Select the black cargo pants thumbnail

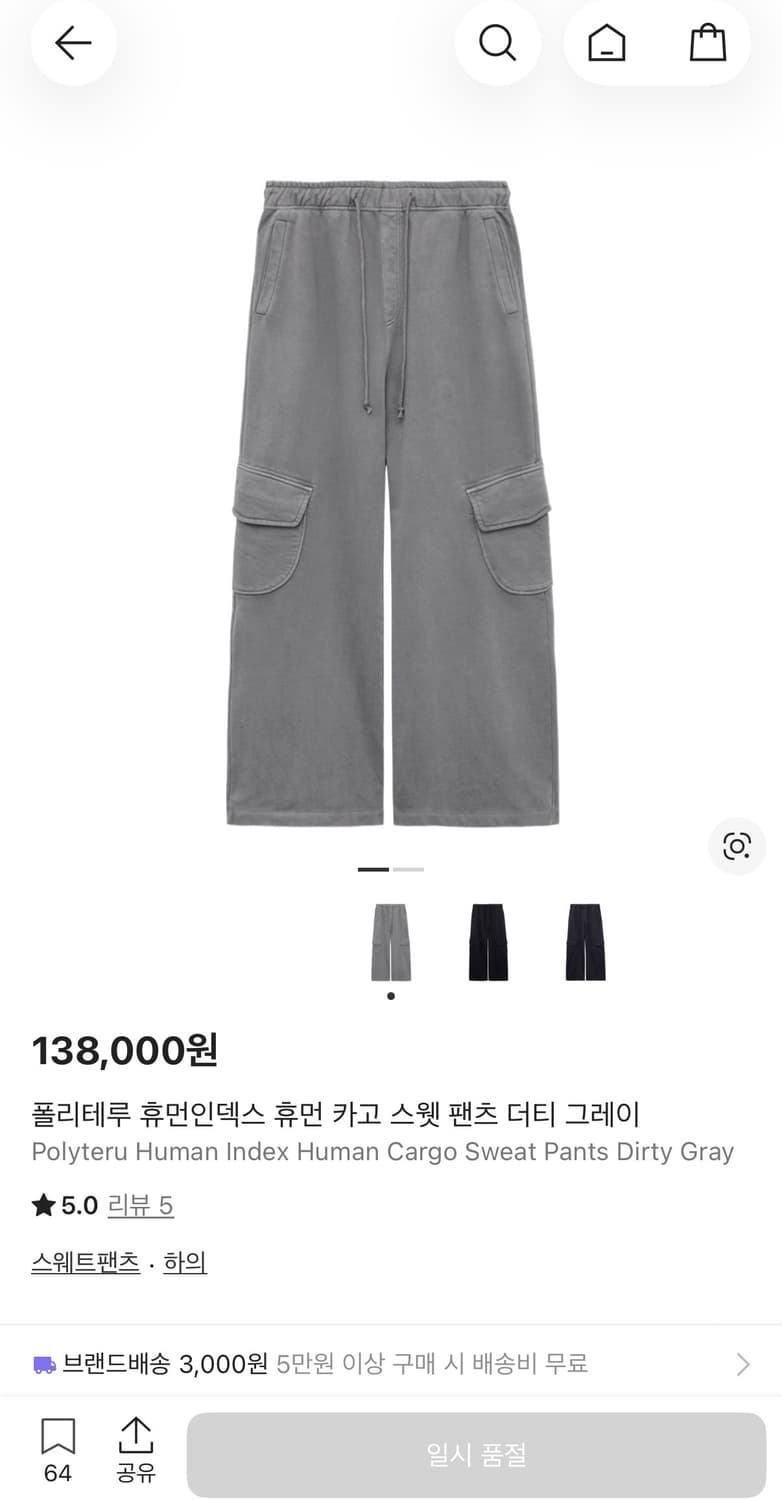click(488, 940)
